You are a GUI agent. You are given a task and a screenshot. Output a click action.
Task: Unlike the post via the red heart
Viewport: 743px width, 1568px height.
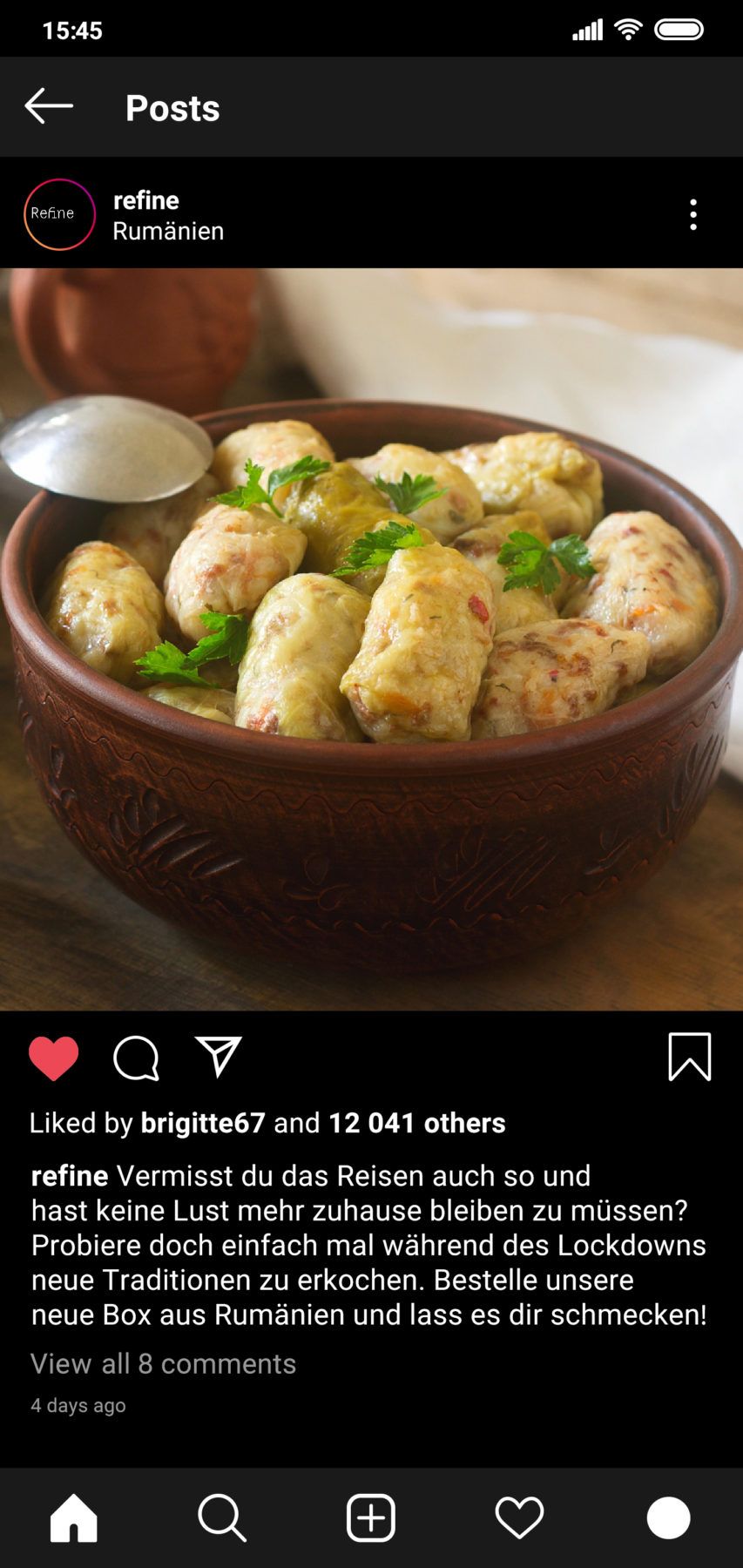(x=54, y=1058)
